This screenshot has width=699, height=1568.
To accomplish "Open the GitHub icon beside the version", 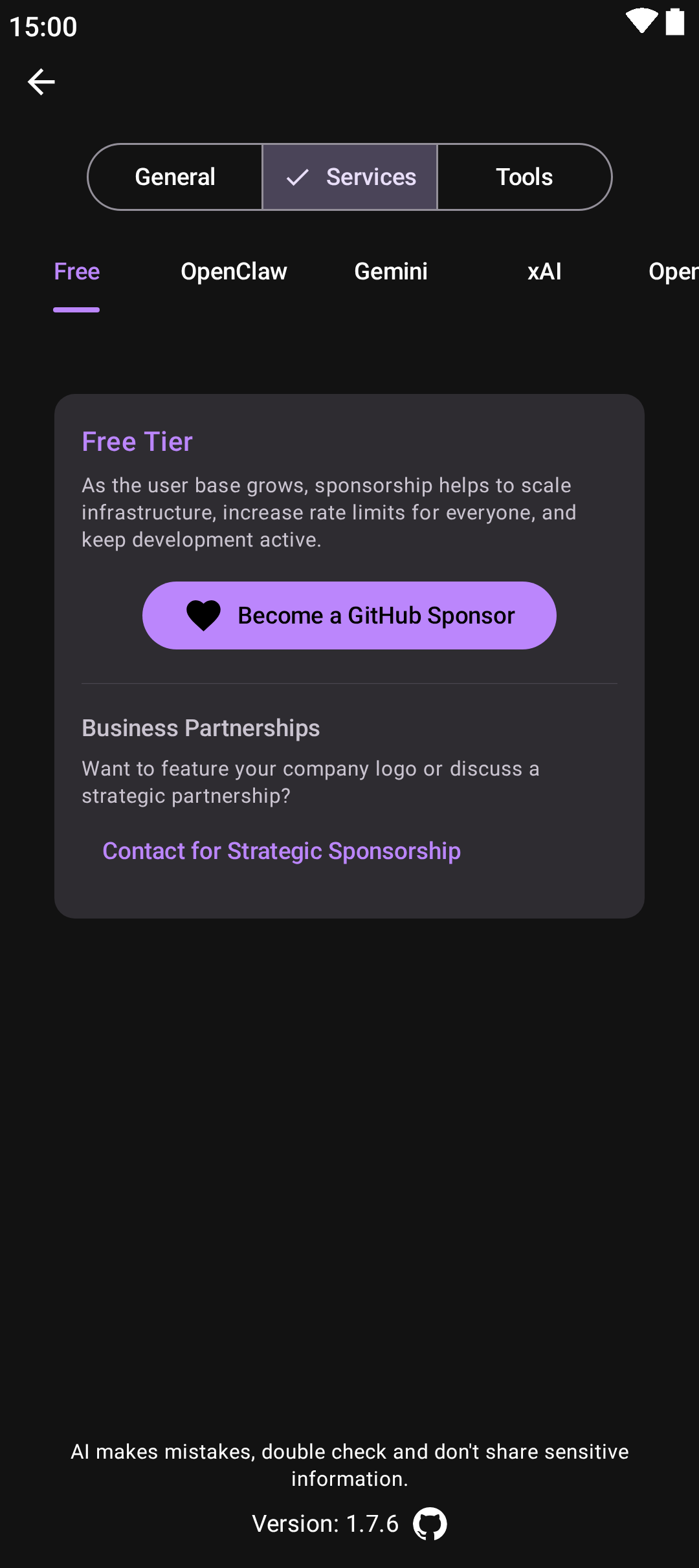I will [x=430, y=1524].
